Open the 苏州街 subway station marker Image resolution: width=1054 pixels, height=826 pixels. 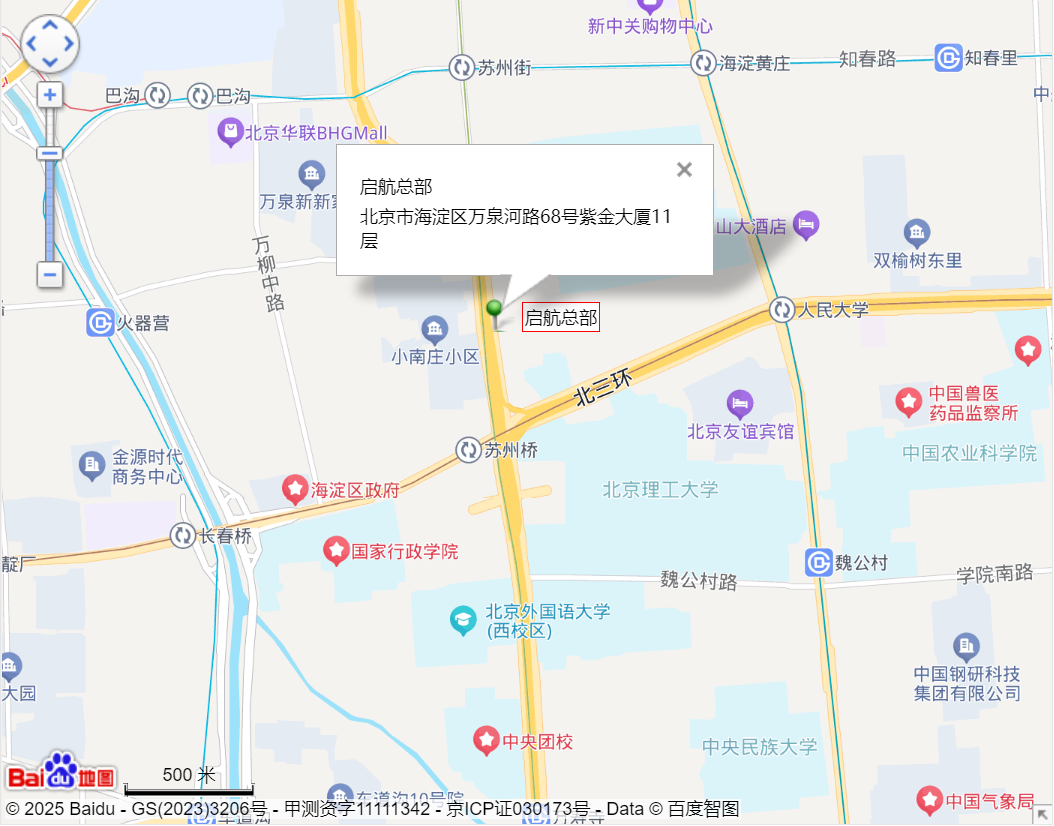tap(461, 67)
